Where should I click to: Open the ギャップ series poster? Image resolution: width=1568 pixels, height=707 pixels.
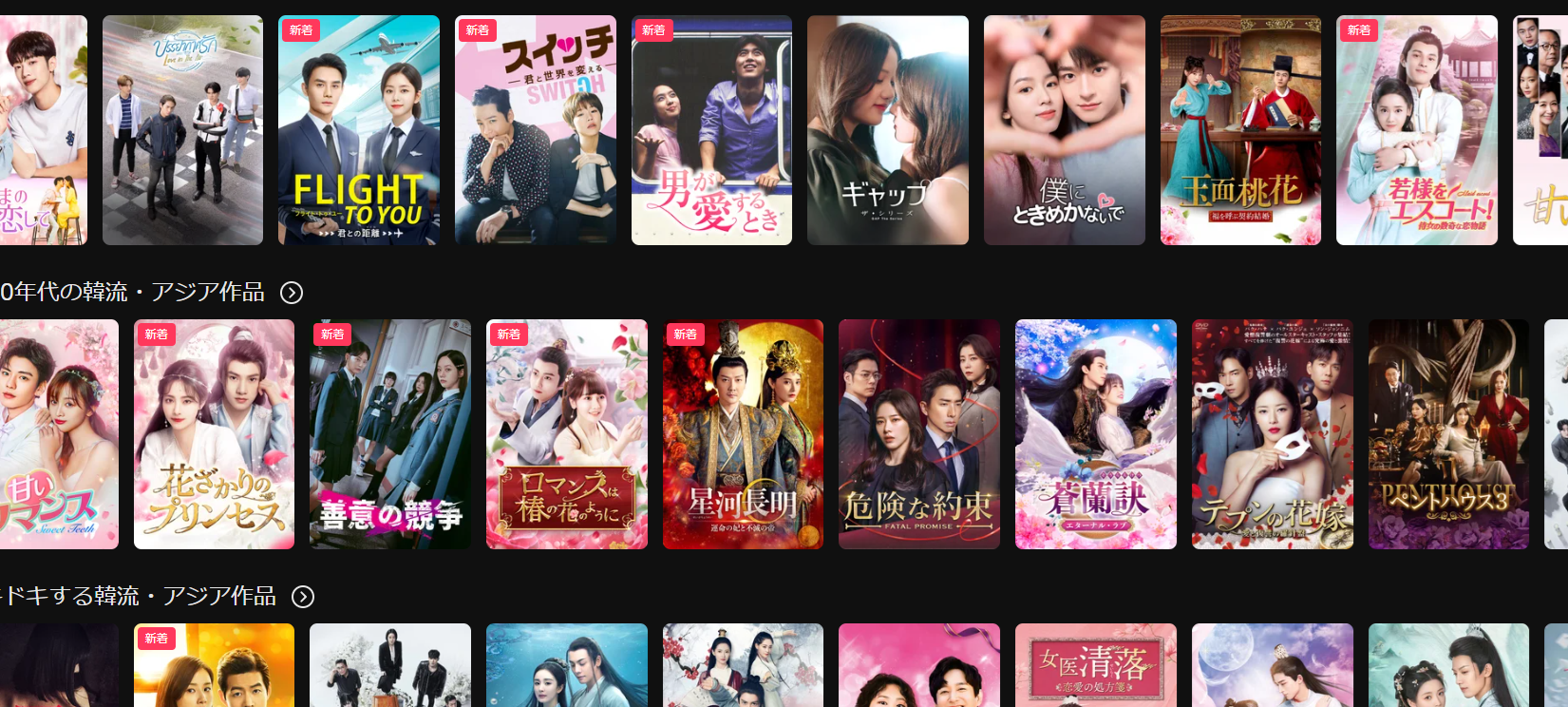(887, 130)
